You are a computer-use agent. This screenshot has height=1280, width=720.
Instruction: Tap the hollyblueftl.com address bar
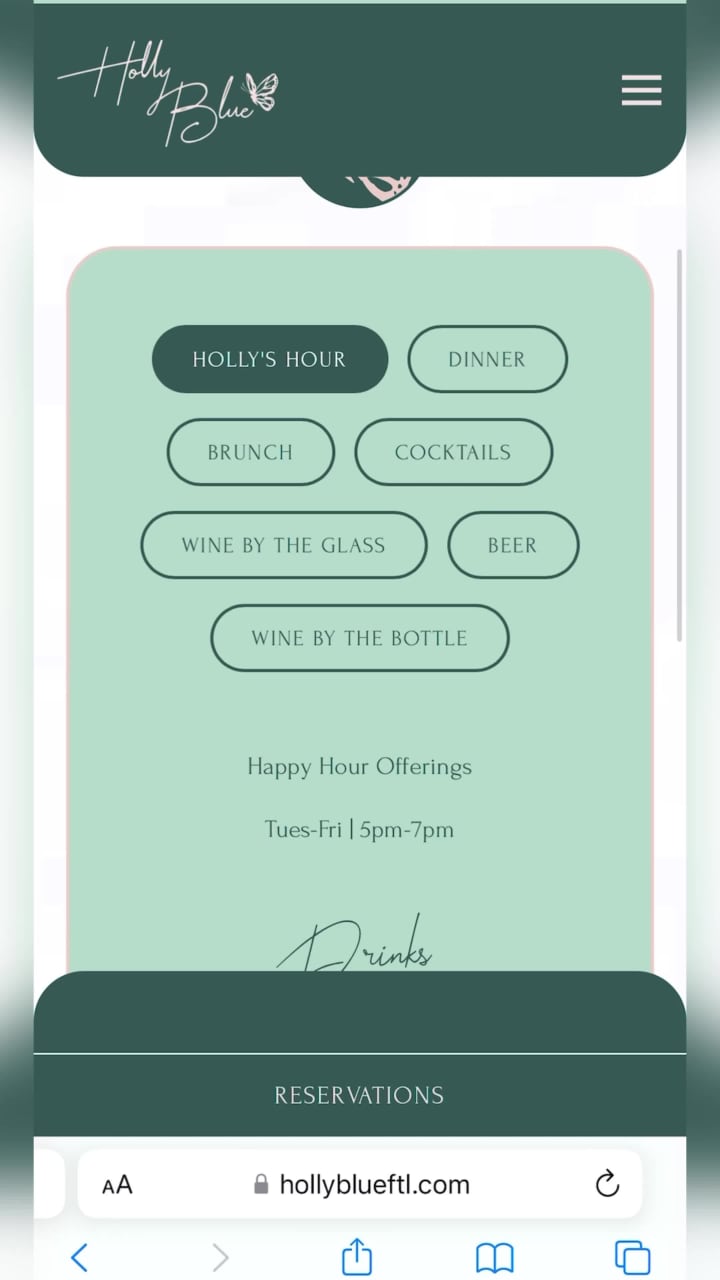(374, 1185)
